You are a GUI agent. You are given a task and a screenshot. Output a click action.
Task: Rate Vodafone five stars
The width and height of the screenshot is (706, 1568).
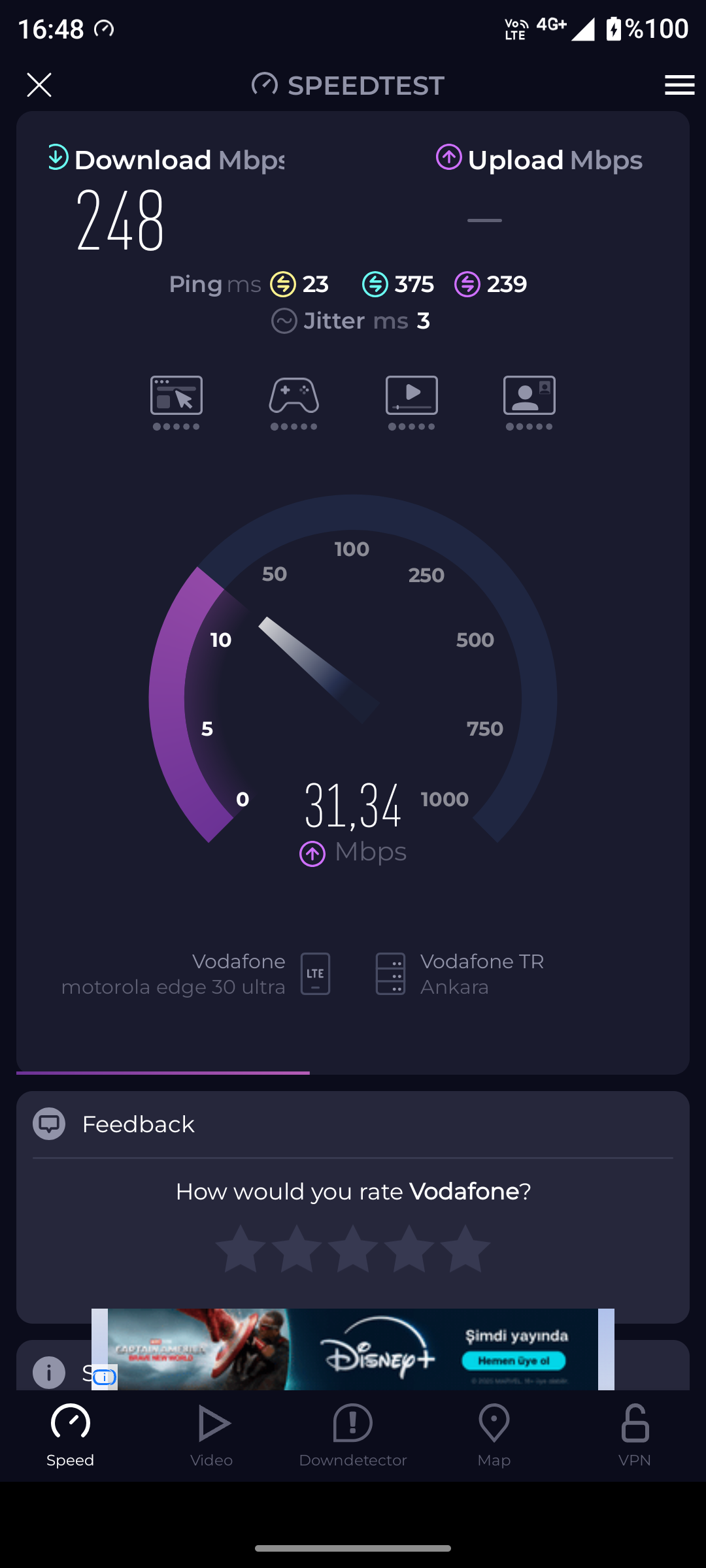point(465,1249)
